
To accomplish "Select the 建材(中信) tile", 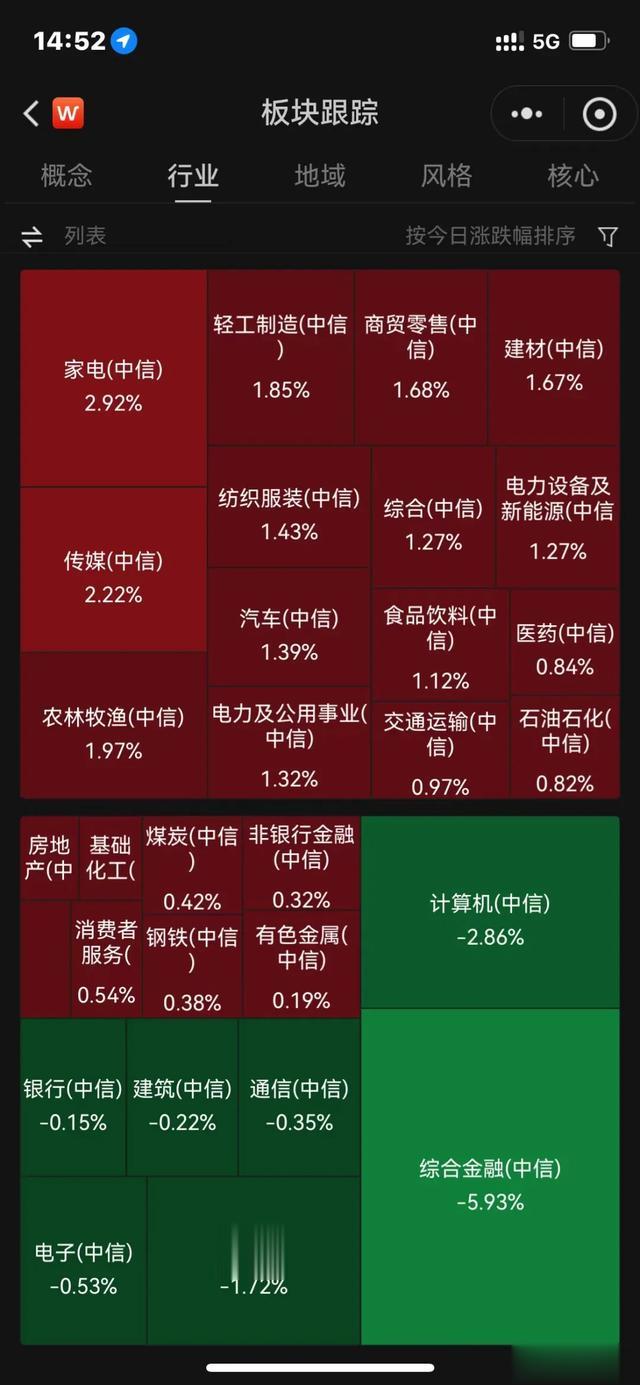I will pyautogui.click(x=554, y=357).
